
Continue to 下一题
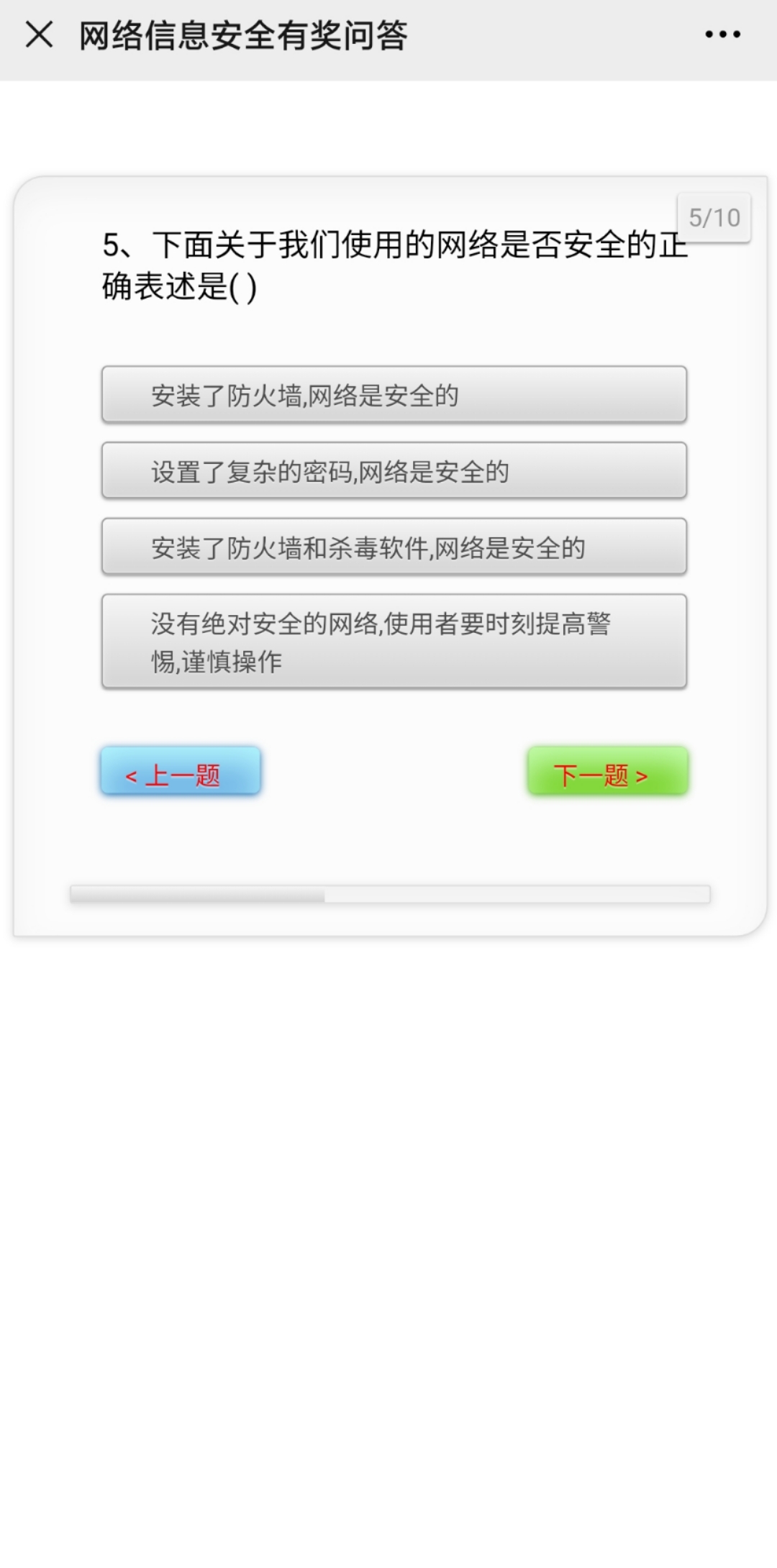click(x=607, y=772)
